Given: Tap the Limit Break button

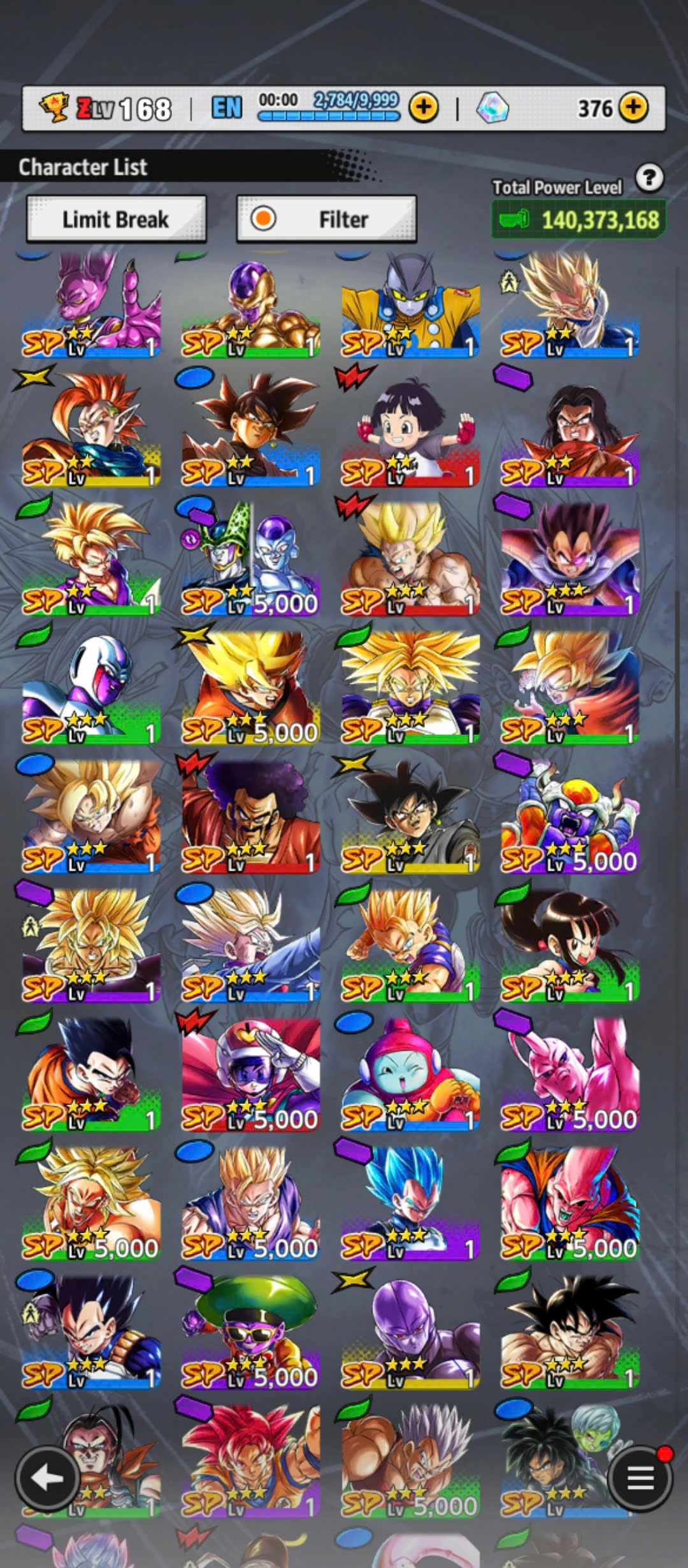Looking at the screenshot, I should [x=116, y=219].
